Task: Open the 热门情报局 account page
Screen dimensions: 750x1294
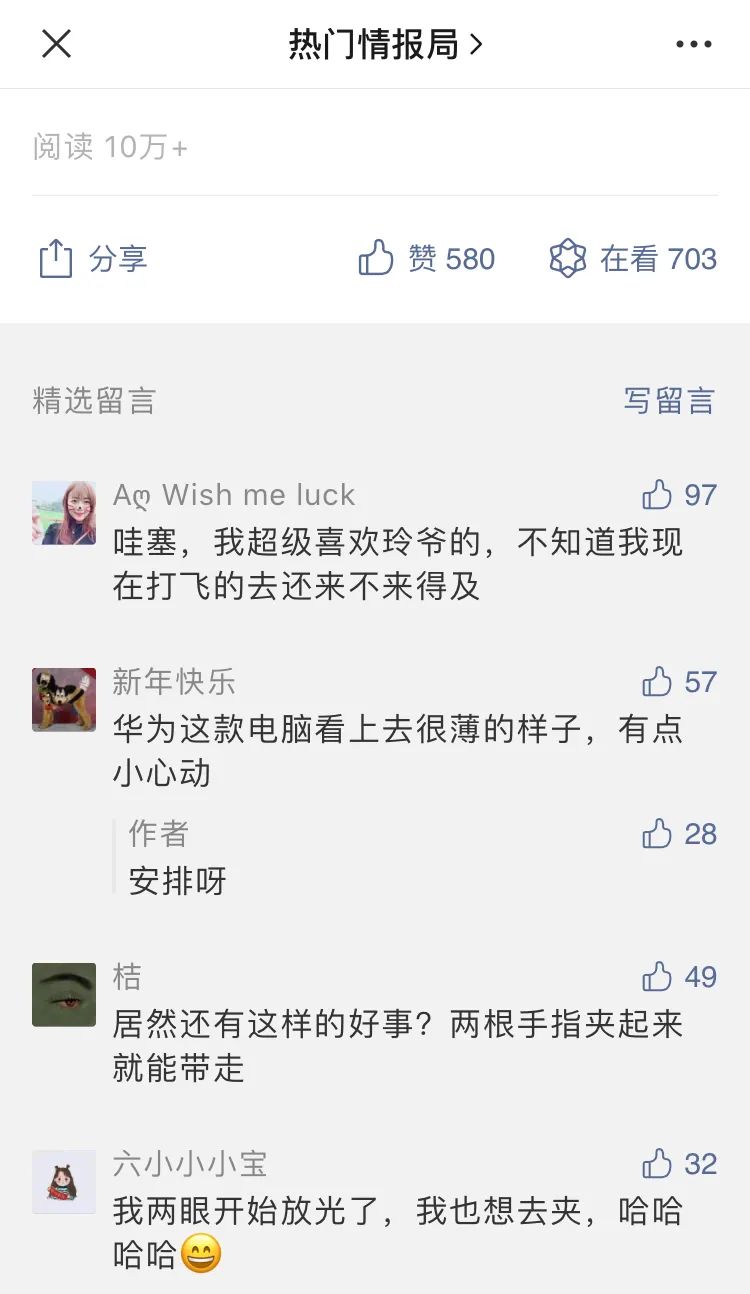Action: 385,44
